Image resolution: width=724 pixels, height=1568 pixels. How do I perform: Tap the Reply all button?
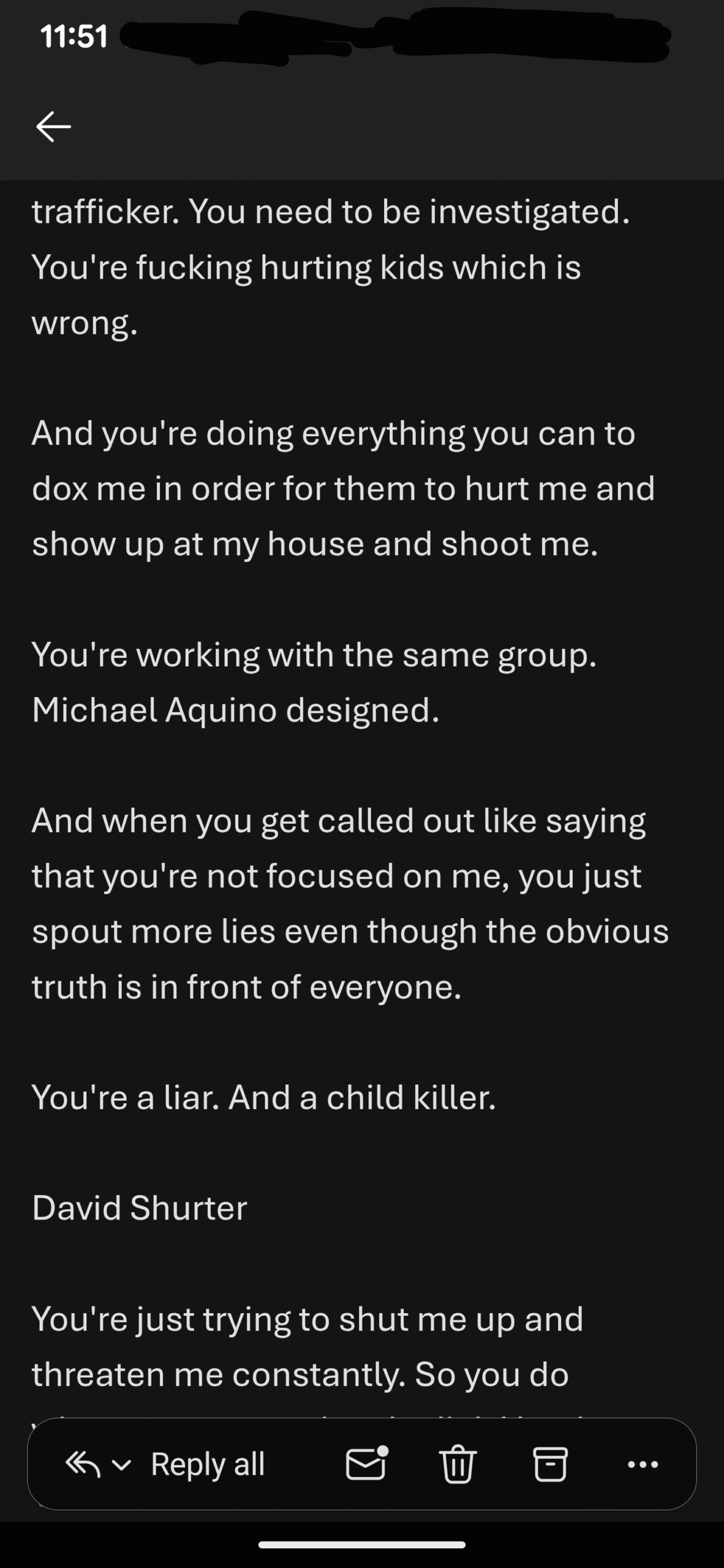tap(207, 1464)
